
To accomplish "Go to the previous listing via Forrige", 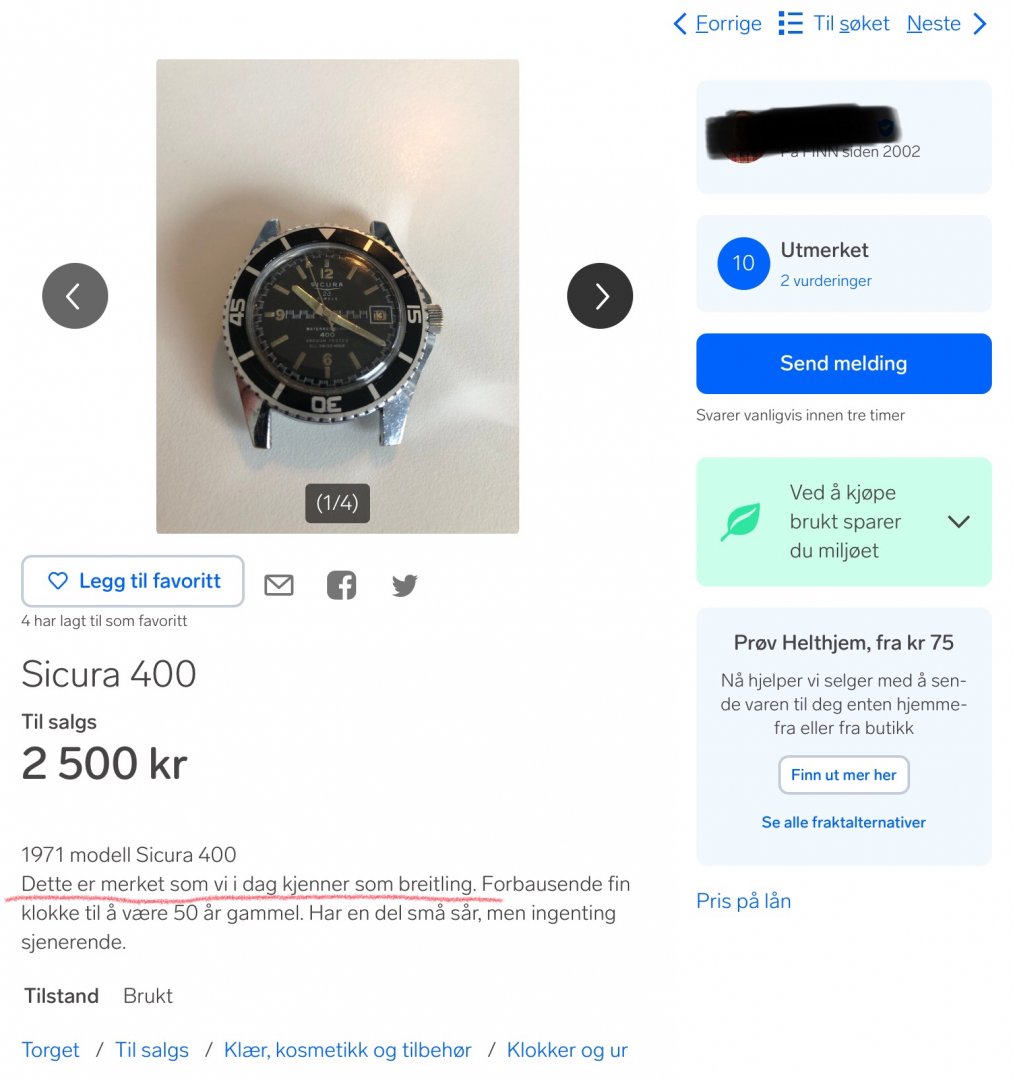I will pyautogui.click(x=717, y=24).
